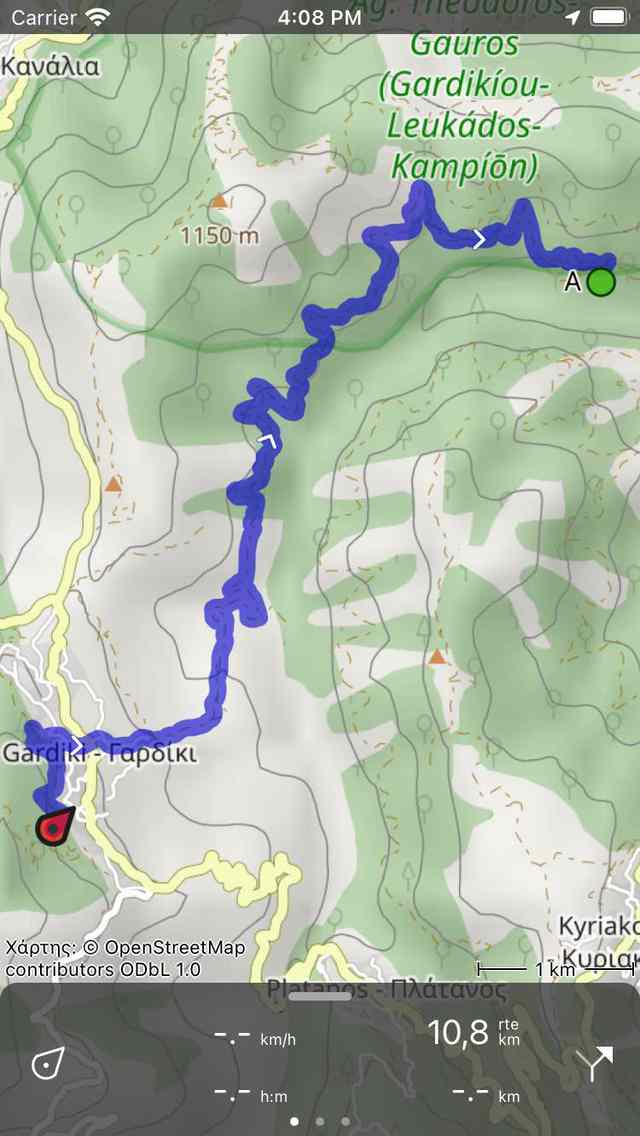This screenshot has width=640, height=1136.
Task: Tap the km/h speed field in the dashboard
Action: coord(256,1038)
